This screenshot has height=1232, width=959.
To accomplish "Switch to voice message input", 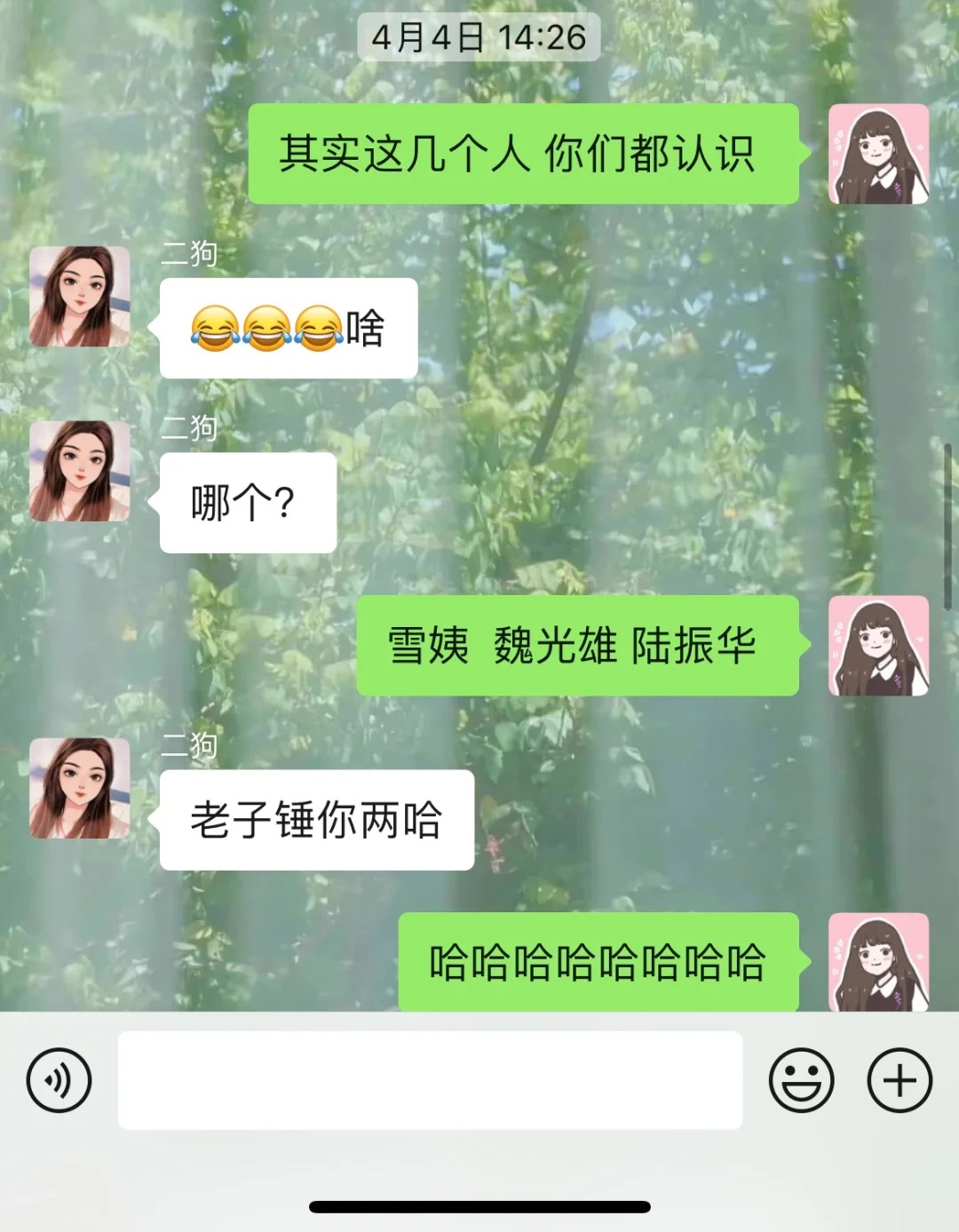I will 59,1080.
